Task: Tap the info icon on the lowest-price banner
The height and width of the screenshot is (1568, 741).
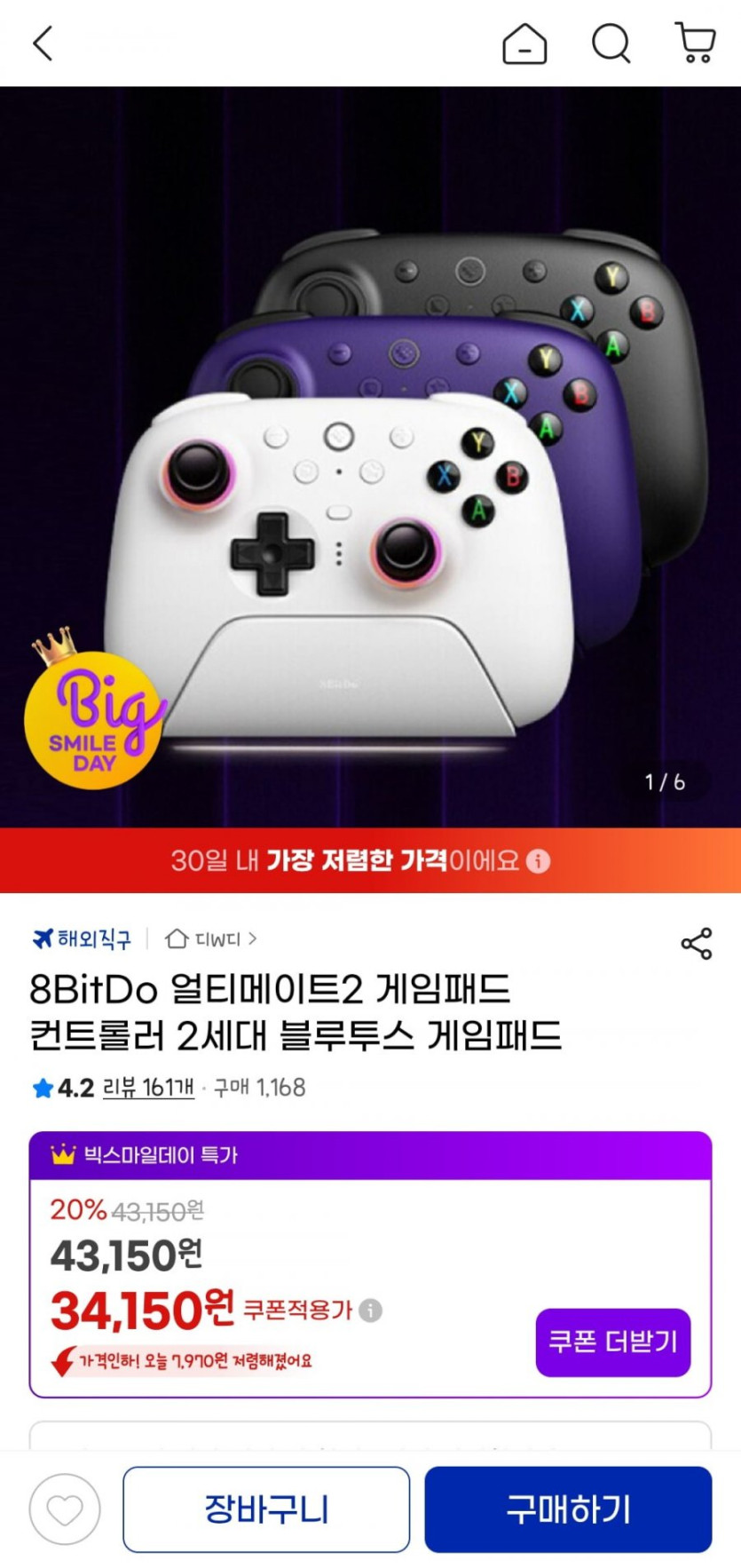Action: (538, 861)
